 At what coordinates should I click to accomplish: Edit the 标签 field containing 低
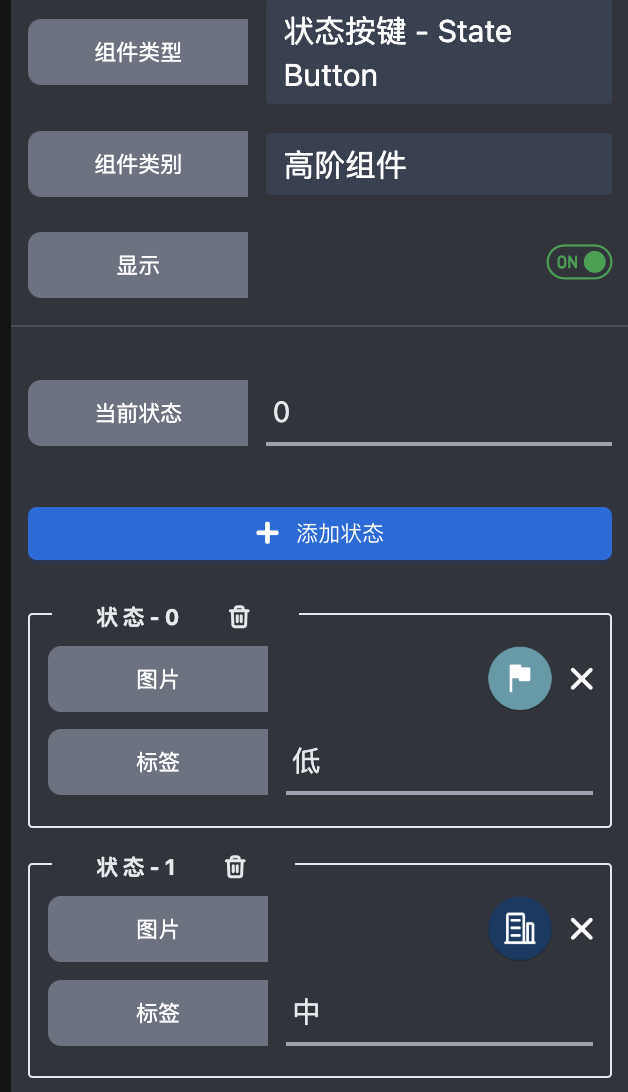point(438,762)
